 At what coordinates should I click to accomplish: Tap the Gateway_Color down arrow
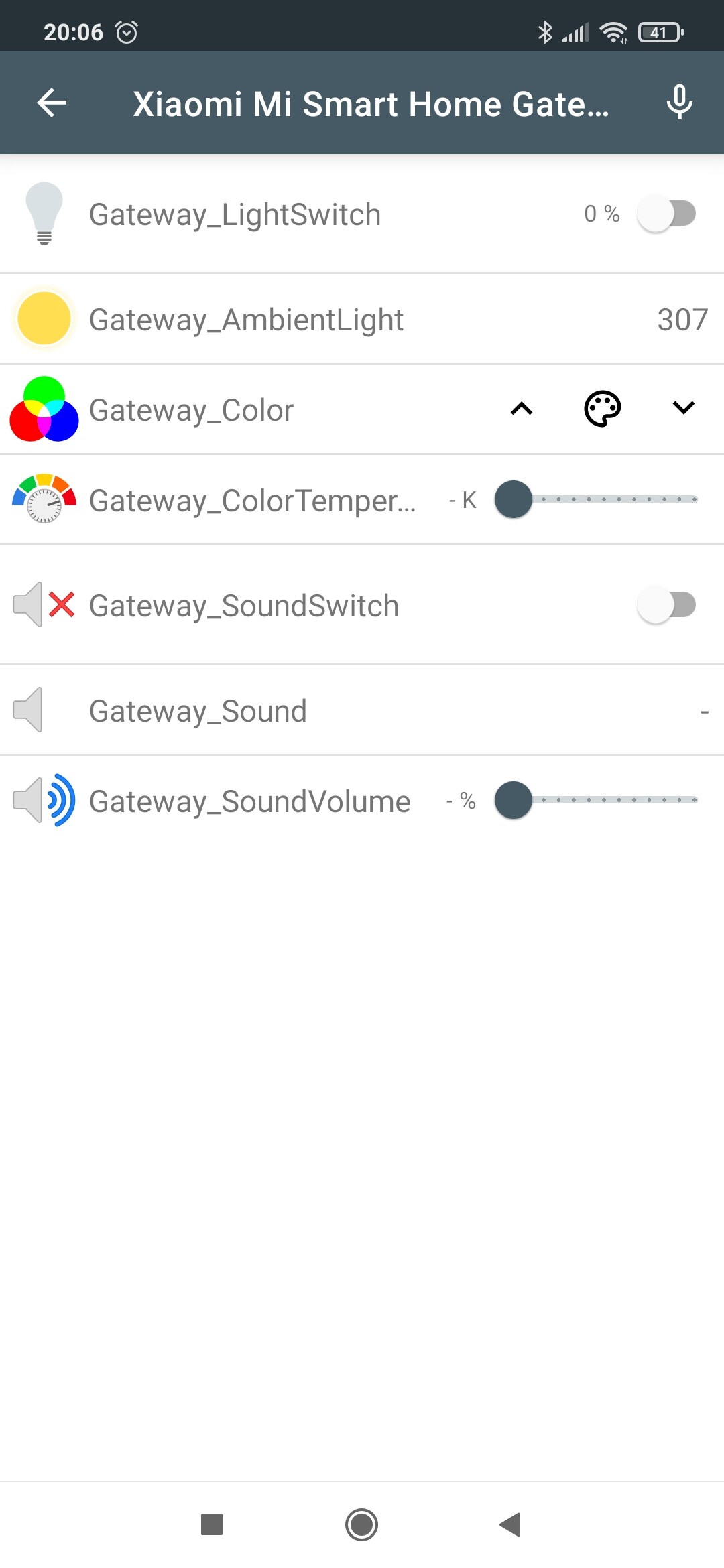click(x=683, y=408)
